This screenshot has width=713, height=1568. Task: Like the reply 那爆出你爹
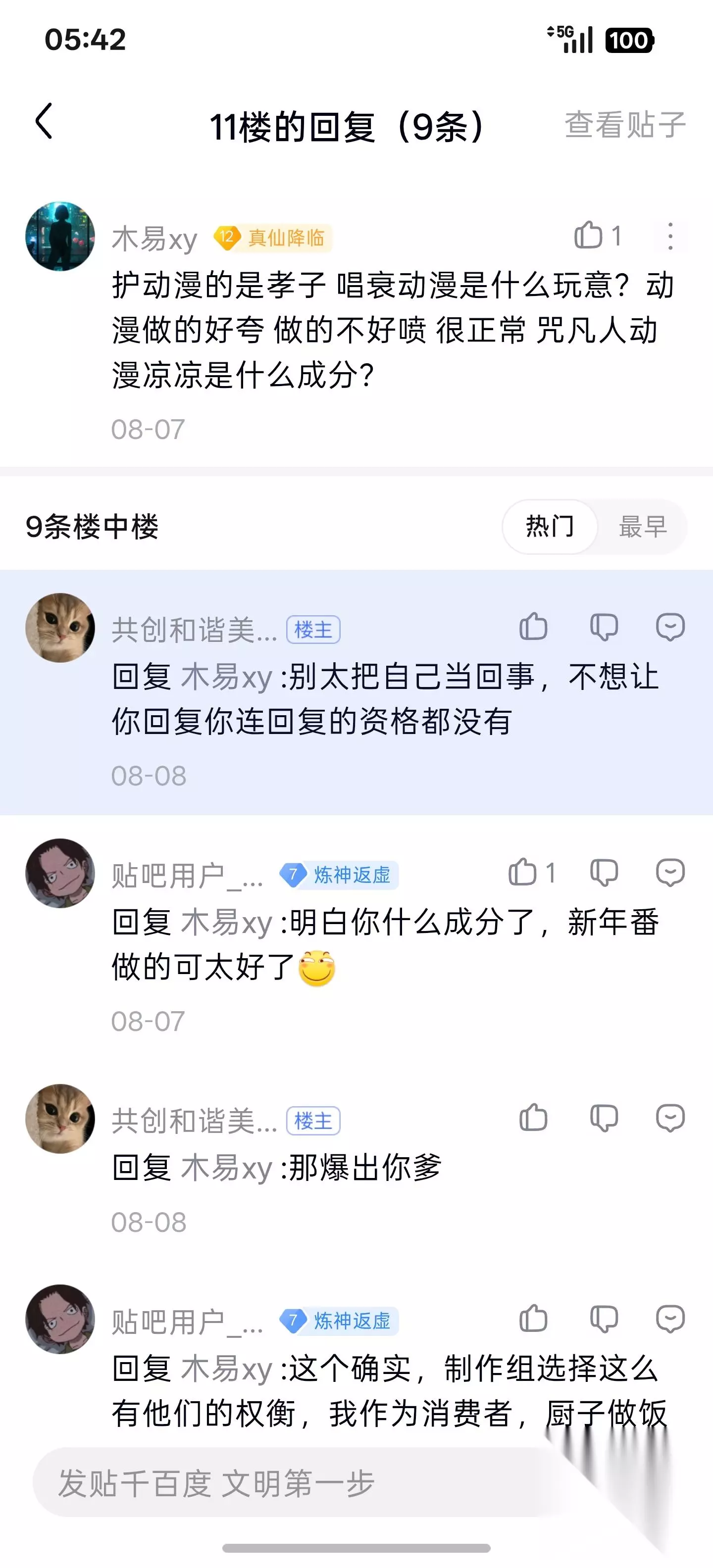click(x=533, y=1118)
